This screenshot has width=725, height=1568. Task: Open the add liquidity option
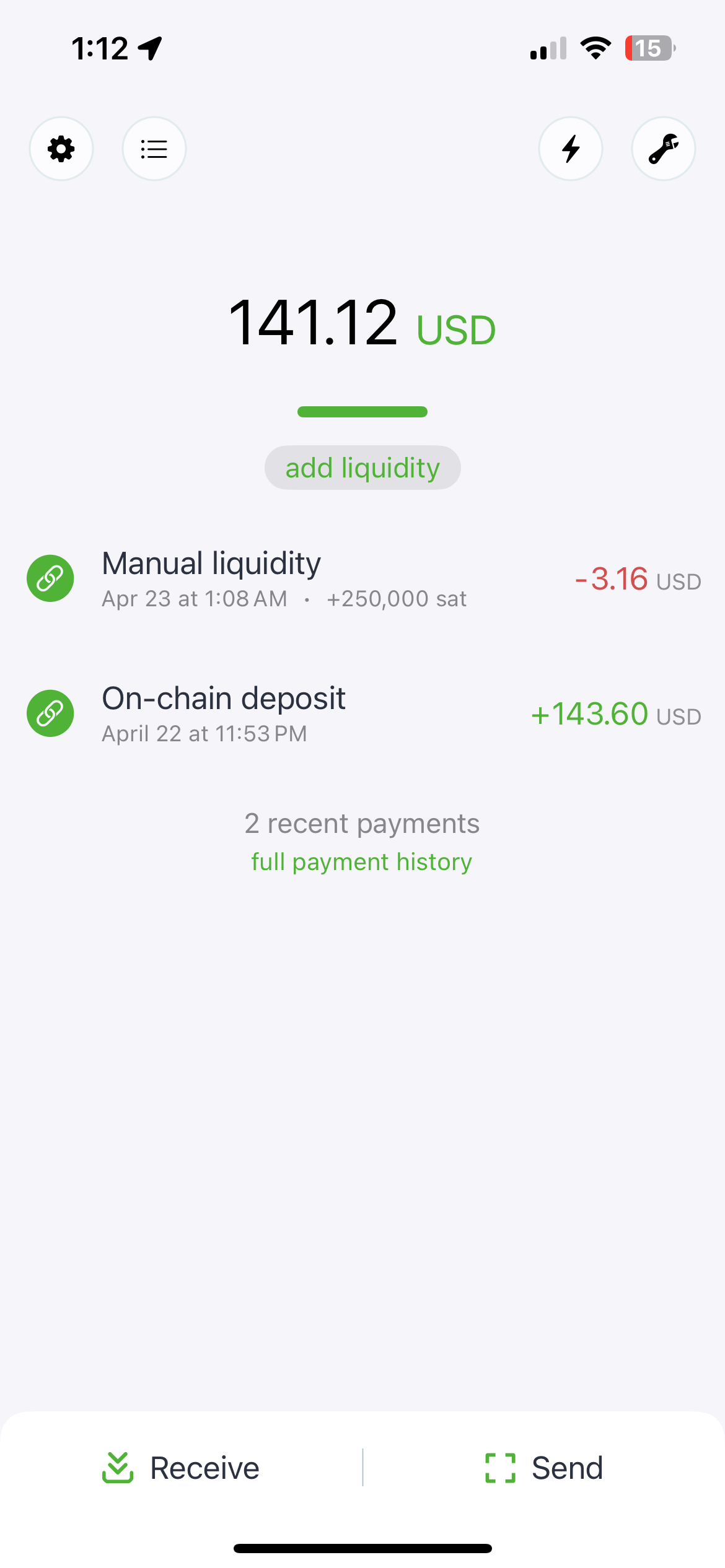pyautogui.click(x=362, y=467)
